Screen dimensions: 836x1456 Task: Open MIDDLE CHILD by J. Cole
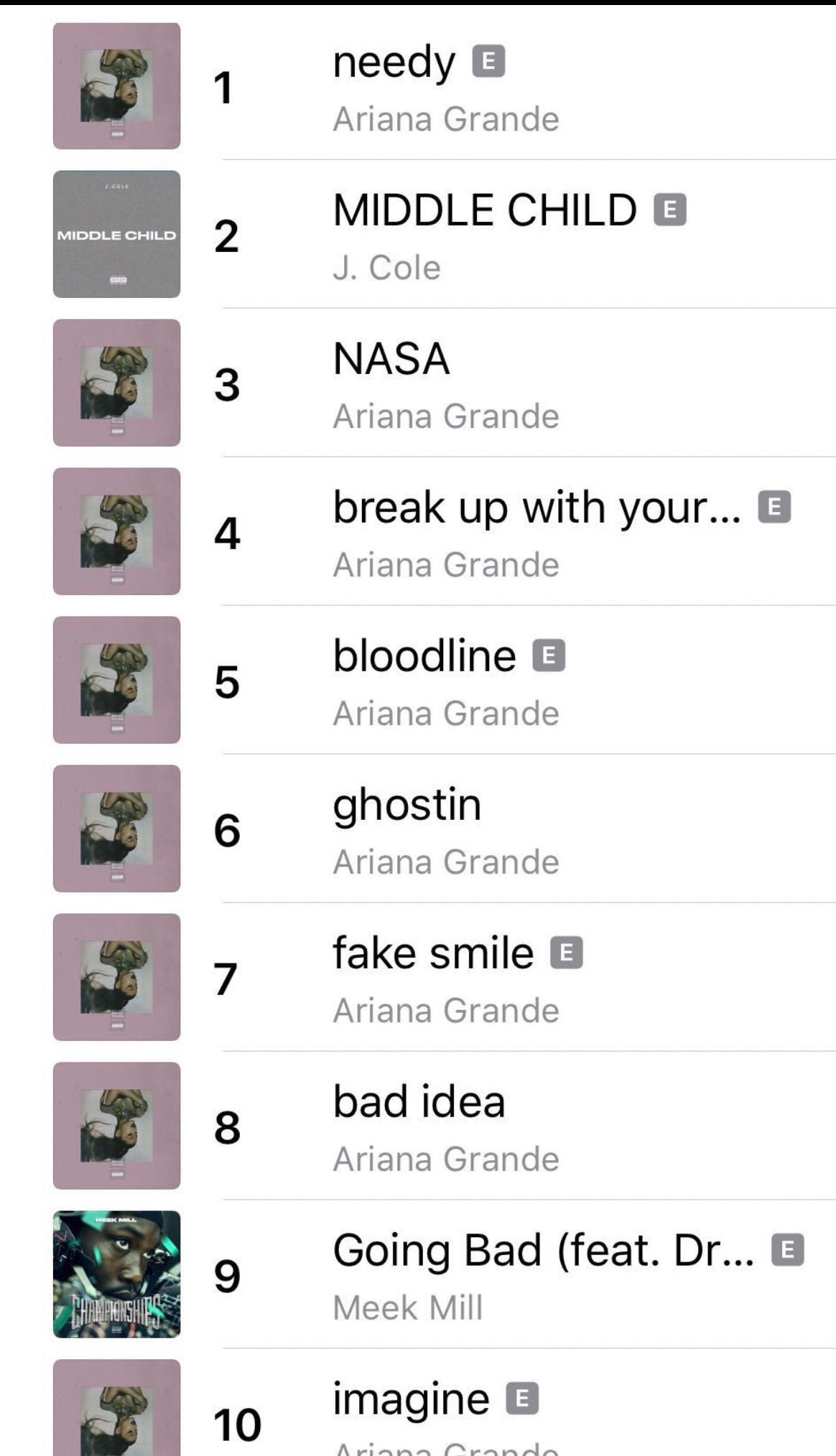tap(484, 211)
